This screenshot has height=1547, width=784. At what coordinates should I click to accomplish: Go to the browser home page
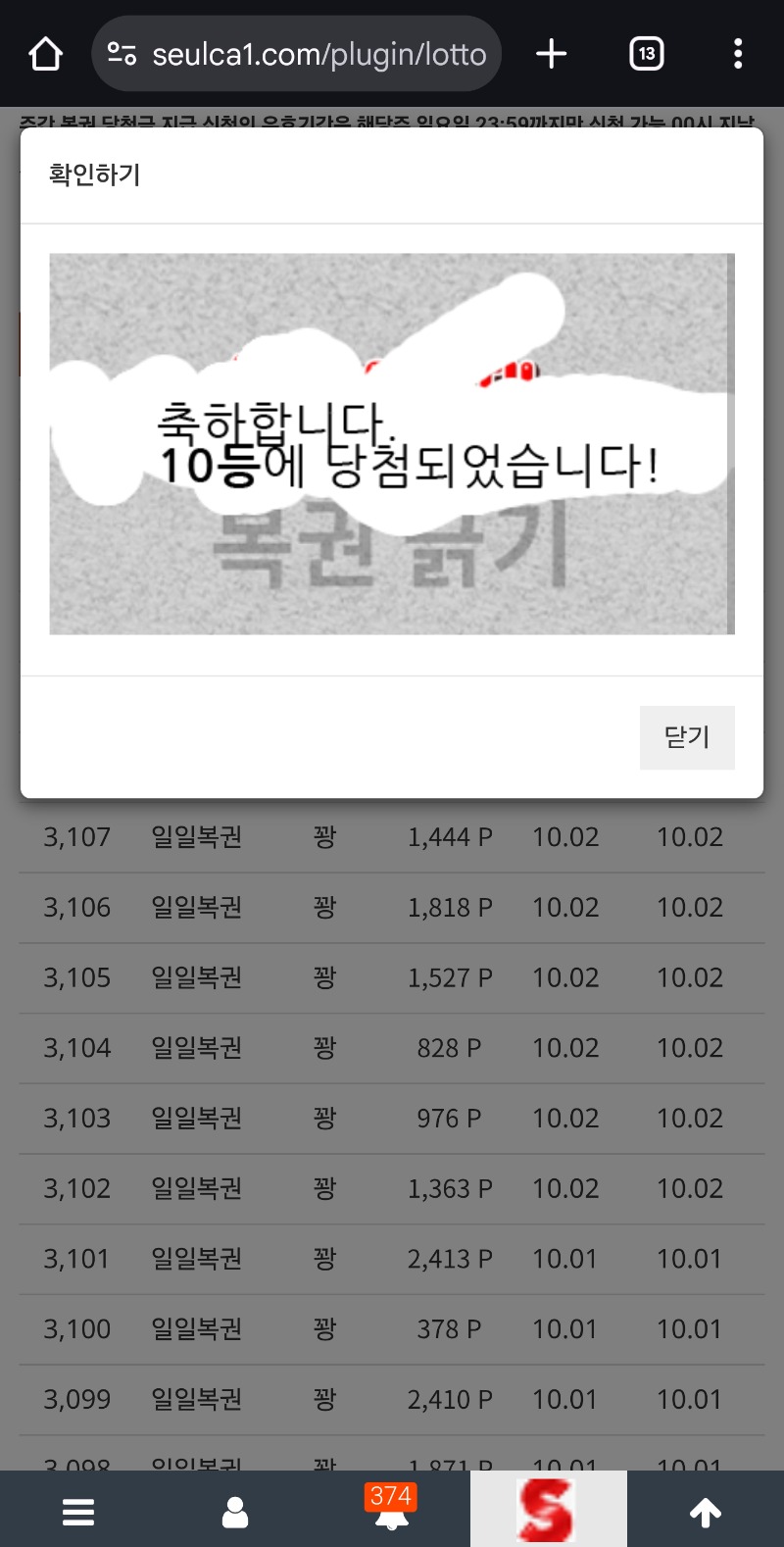[x=46, y=54]
